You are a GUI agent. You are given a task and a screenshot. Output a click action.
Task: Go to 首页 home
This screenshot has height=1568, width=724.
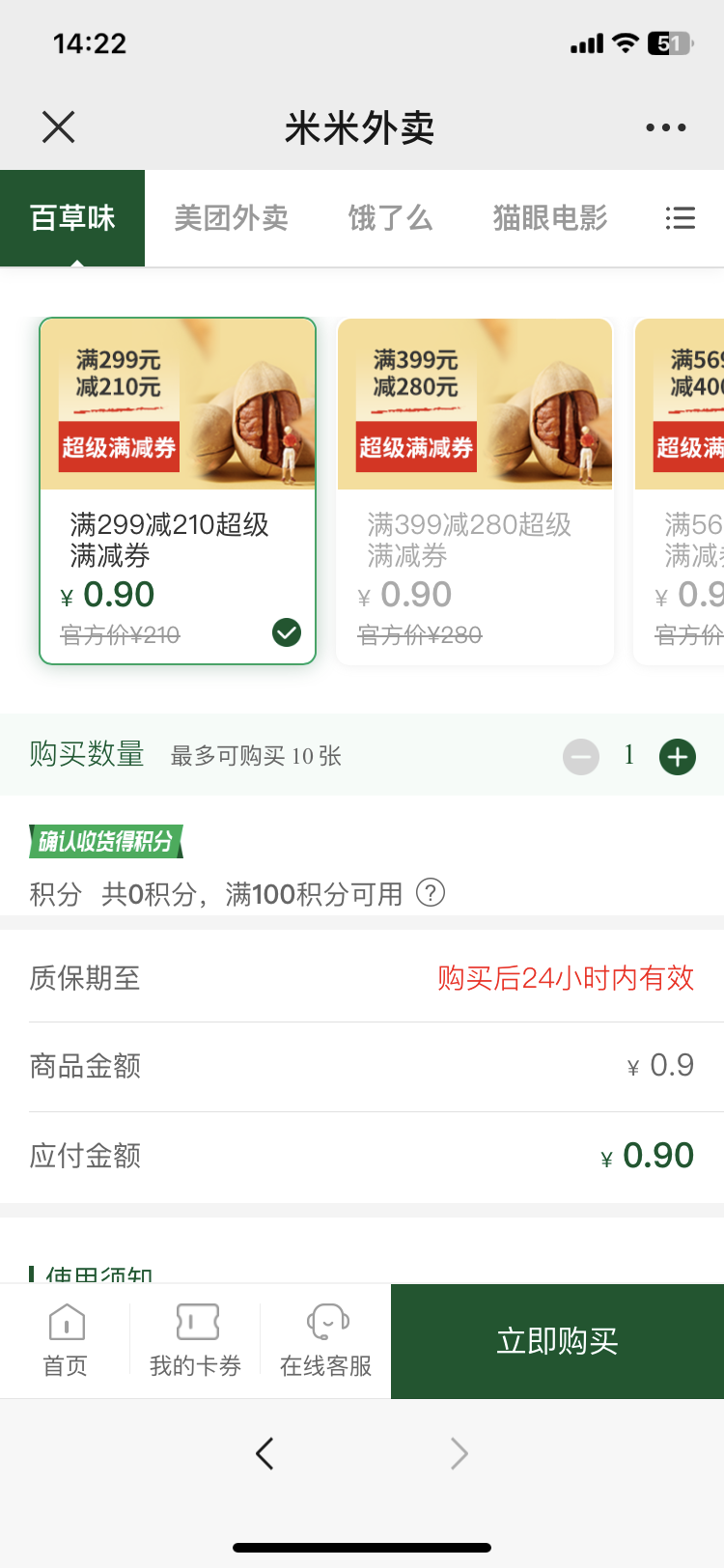pos(66,1340)
